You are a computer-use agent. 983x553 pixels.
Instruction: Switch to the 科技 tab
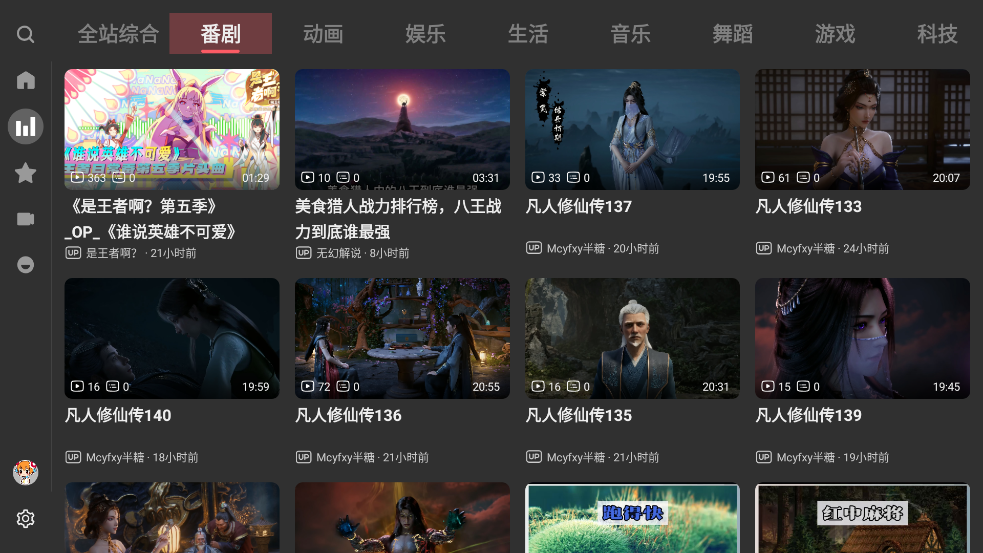click(x=937, y=34)
